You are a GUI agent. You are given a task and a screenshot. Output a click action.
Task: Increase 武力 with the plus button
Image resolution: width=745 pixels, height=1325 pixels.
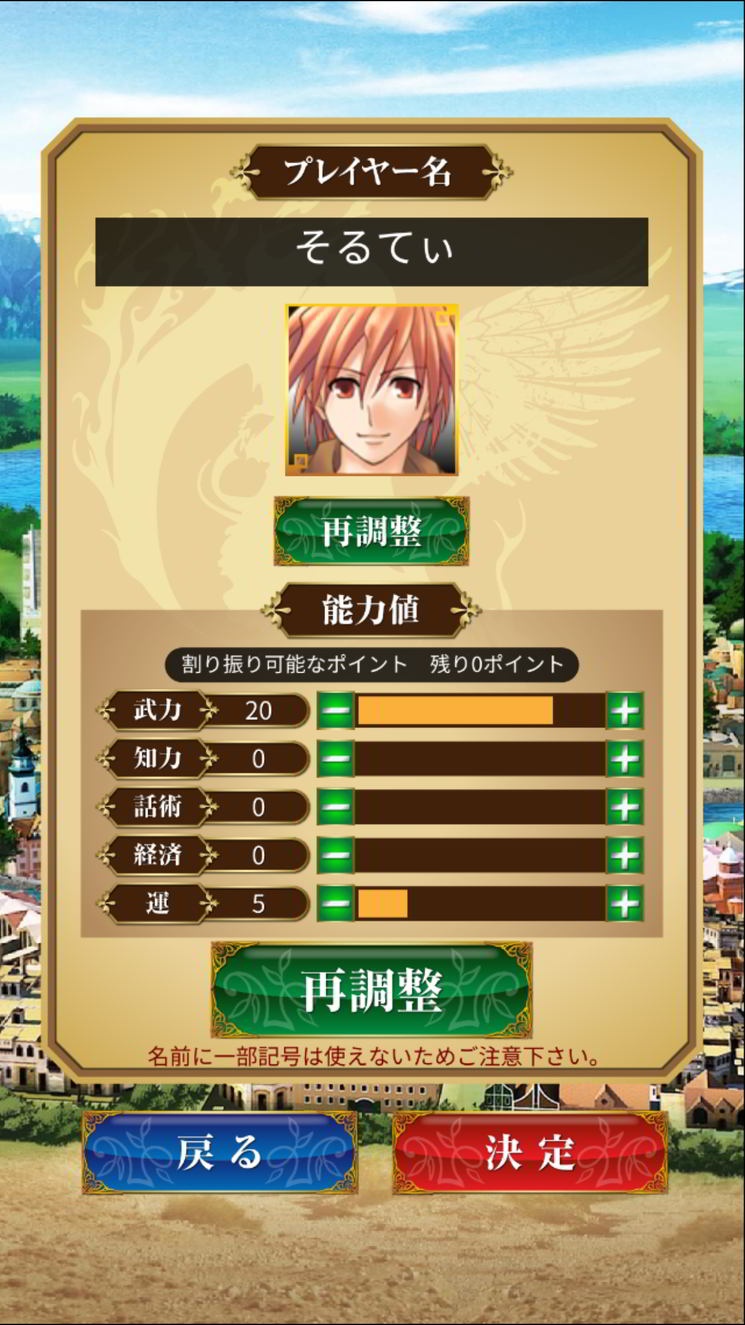click(625, 711)
